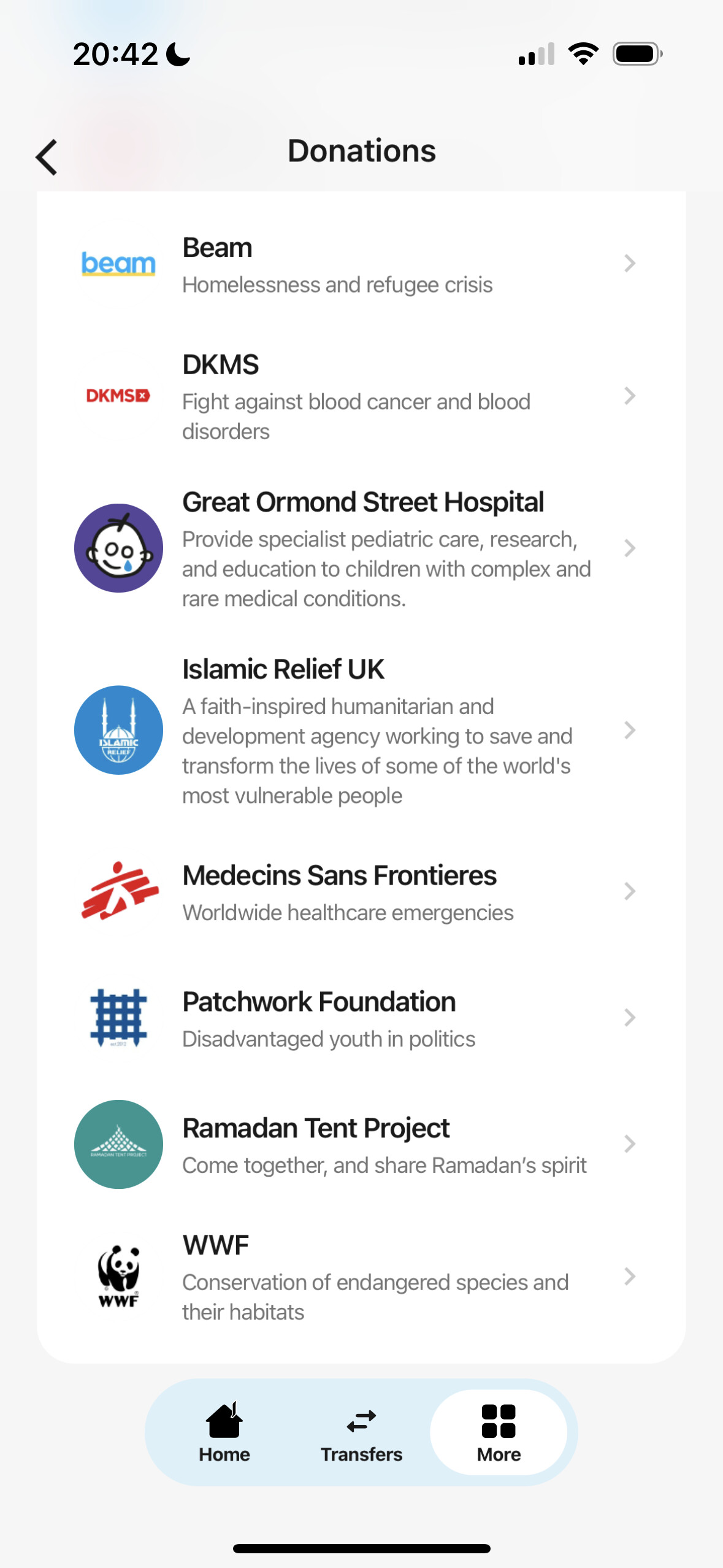Choose the WWF conservation charity
723x1568 pixels.
(361, 1277)
